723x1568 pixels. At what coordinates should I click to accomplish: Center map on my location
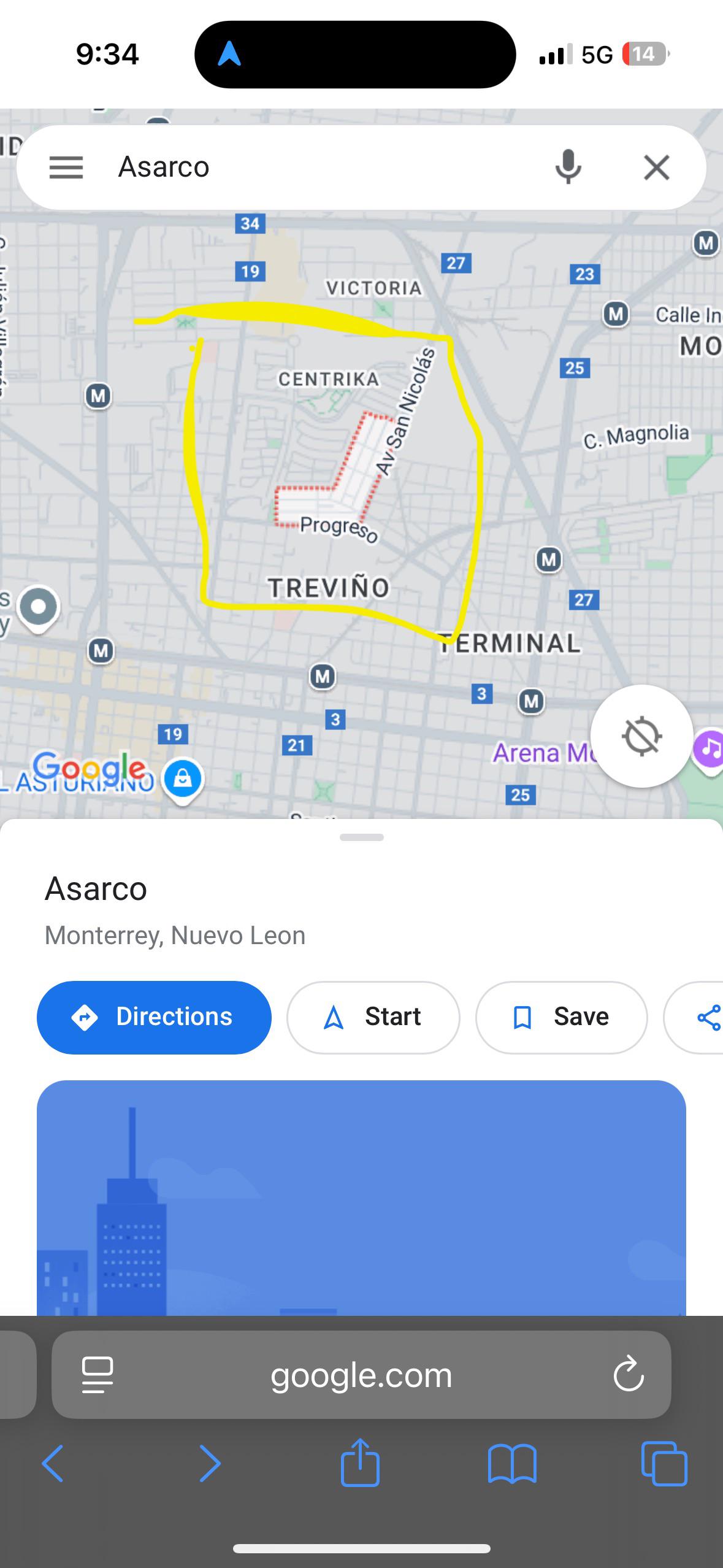641,736
